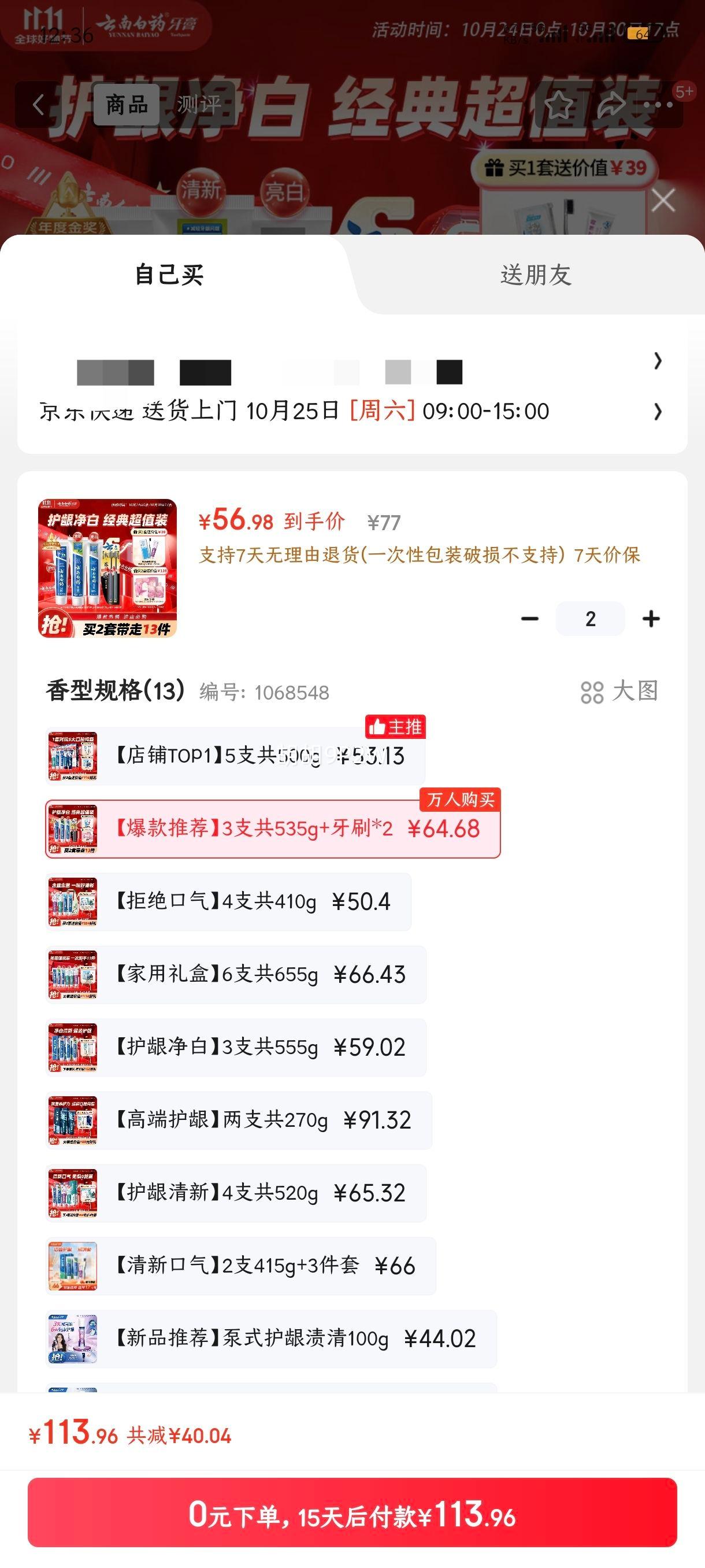Switch to the 测评 tab

(x=200, y=105)
